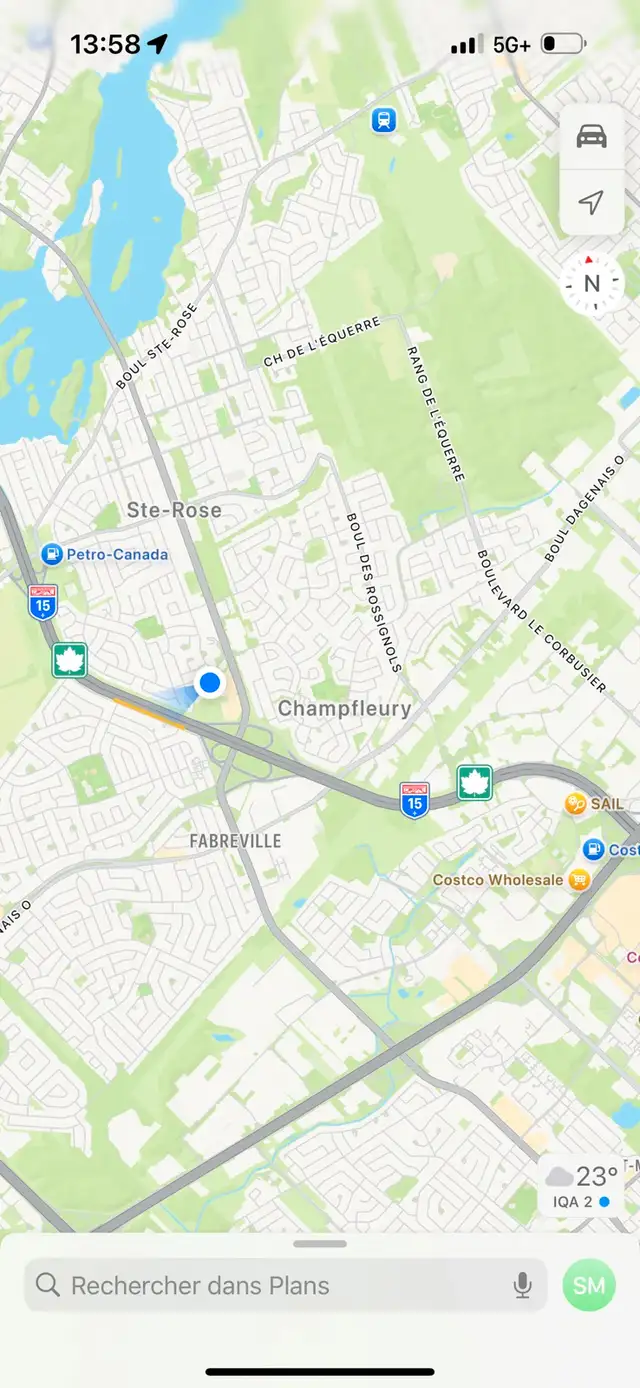
Task: Tap the compass to reset north
Action: click(x=592, y=284)
